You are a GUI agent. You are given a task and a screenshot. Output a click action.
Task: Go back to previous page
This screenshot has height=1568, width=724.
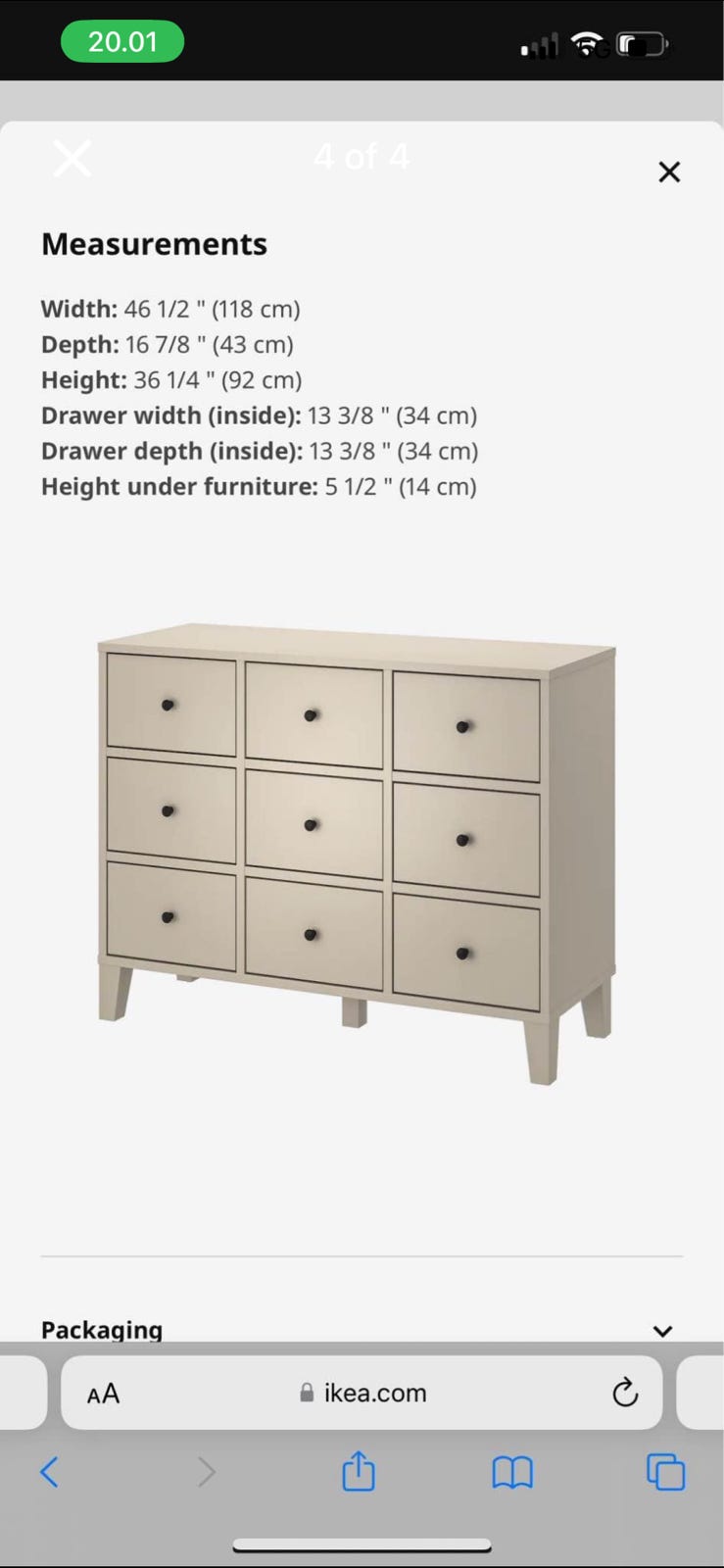point(50,1472)
